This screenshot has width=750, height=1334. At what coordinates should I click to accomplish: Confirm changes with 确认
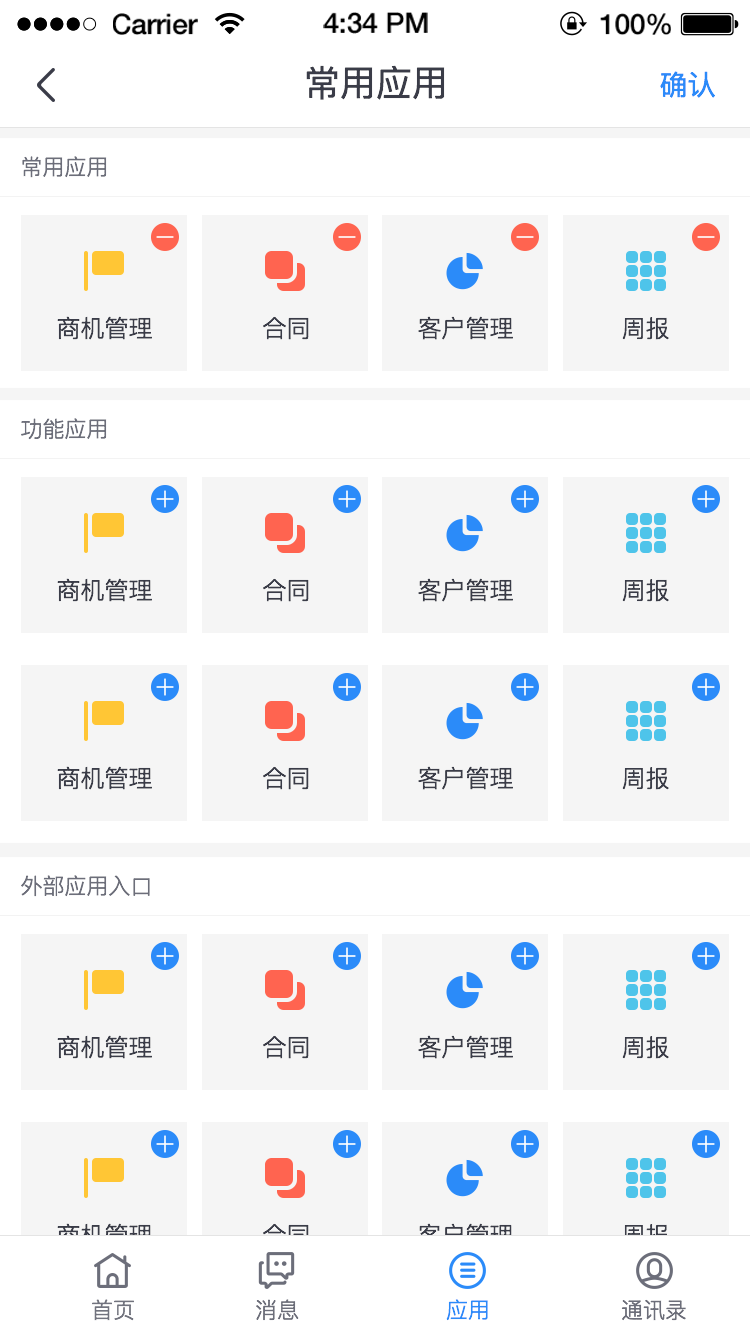coord(687,85)
